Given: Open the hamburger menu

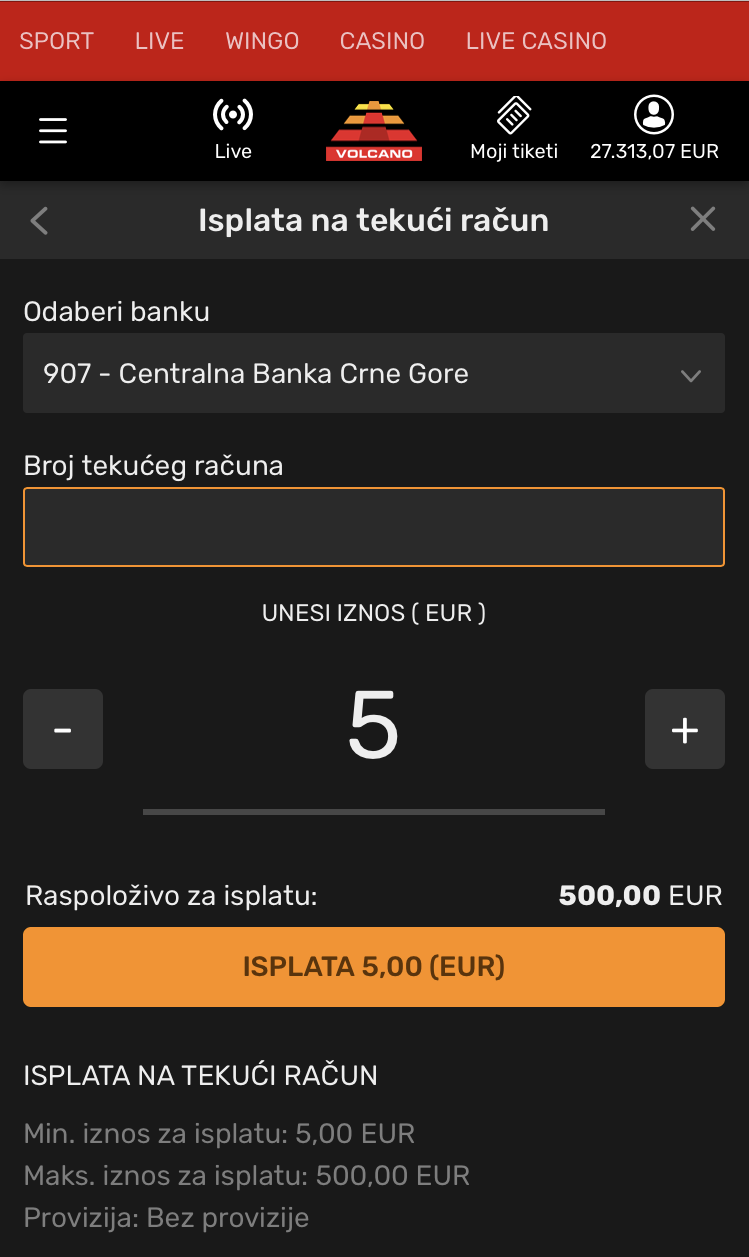Looking at the screenshot, I should point(53,131).
